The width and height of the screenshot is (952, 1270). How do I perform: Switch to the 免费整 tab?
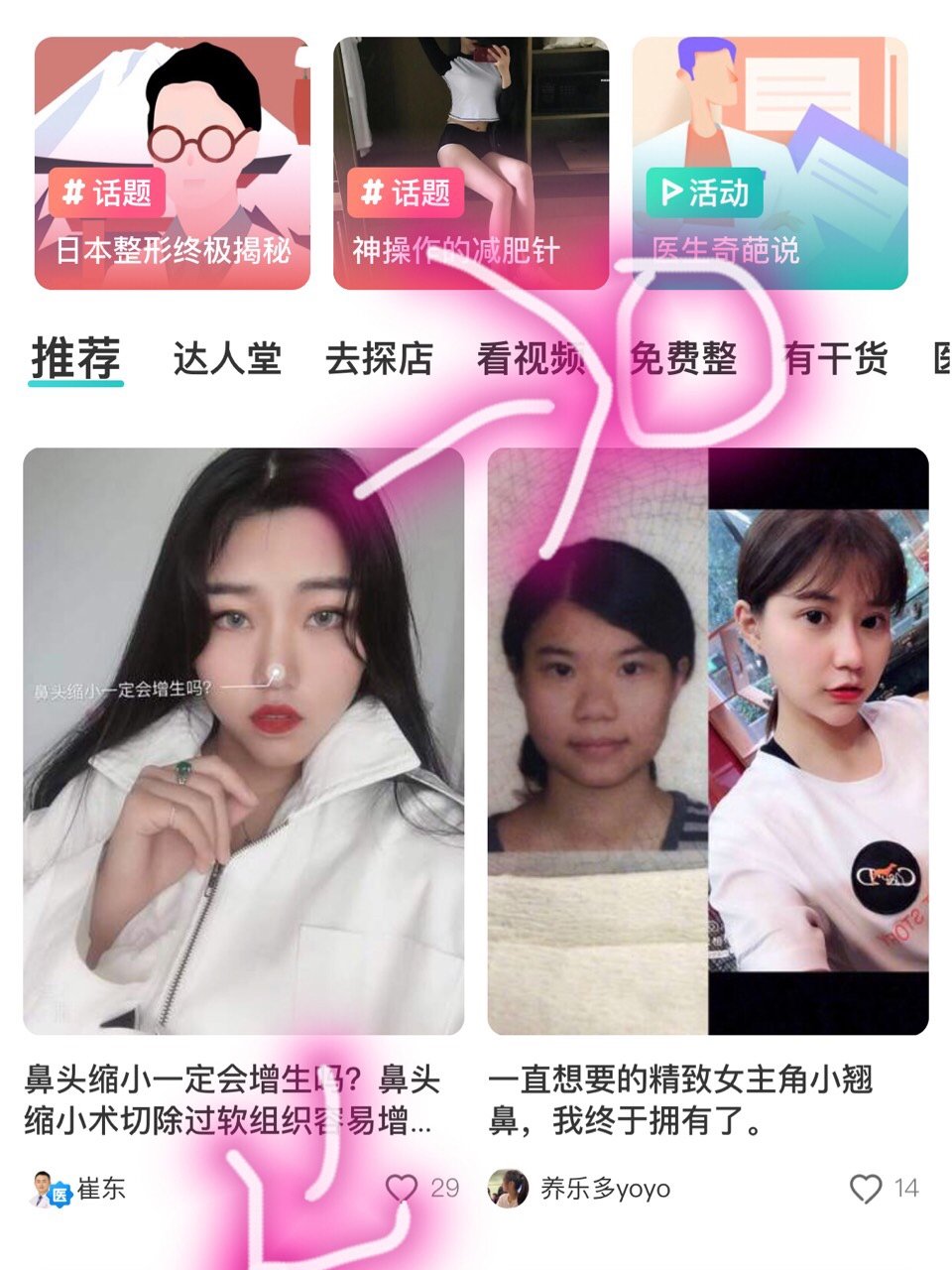[x=683, y=358]
